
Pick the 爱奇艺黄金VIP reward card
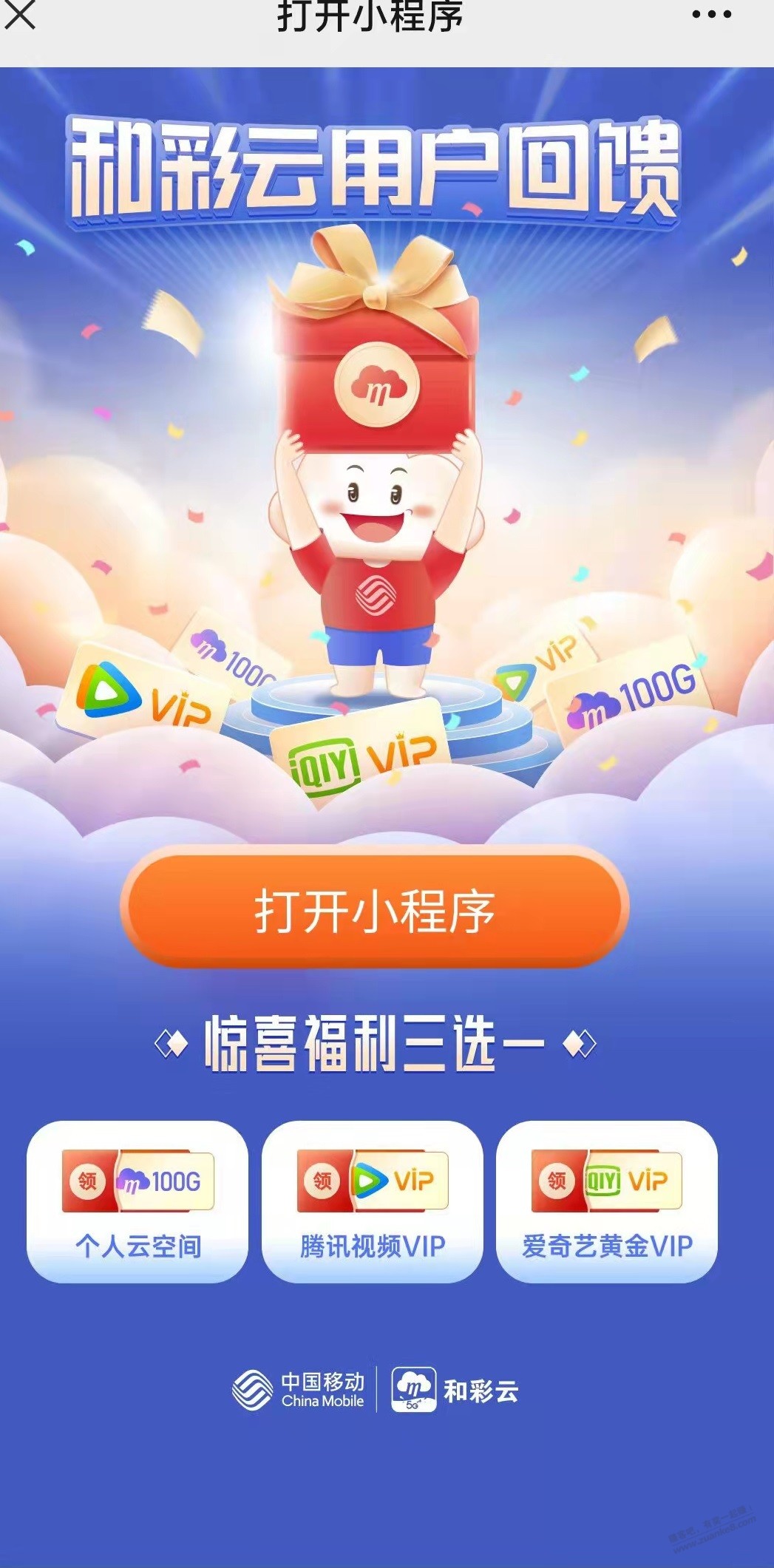tap(607, 1201)
